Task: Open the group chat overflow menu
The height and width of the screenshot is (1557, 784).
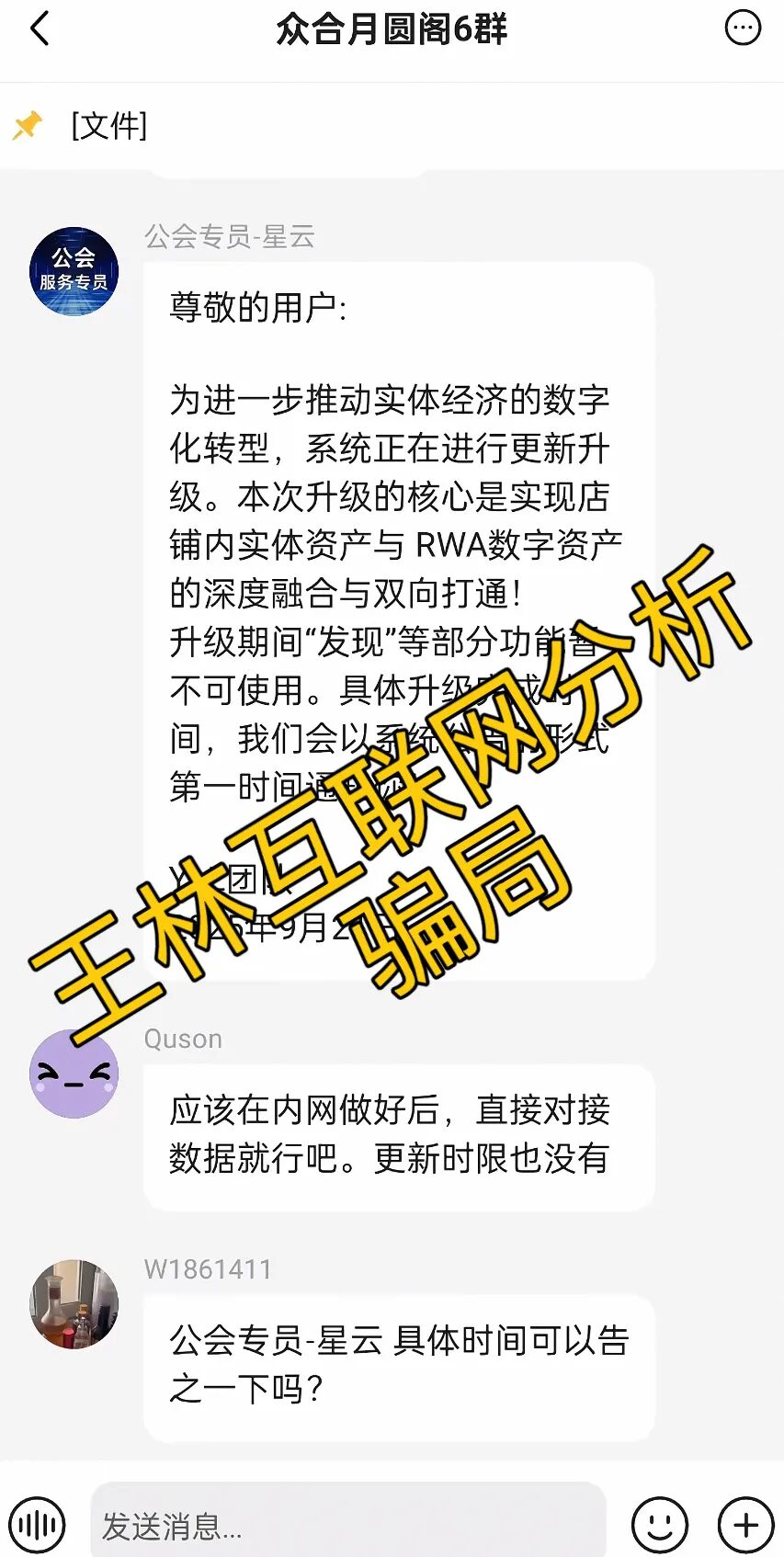Action: click(x=743, y=28)
